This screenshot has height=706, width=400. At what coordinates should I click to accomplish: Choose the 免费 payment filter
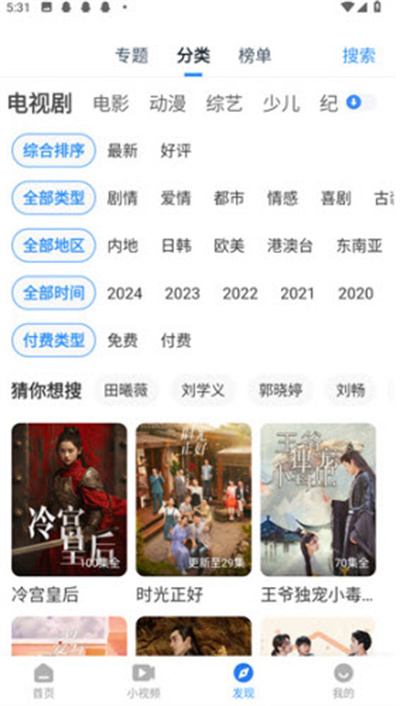point(123,341)
